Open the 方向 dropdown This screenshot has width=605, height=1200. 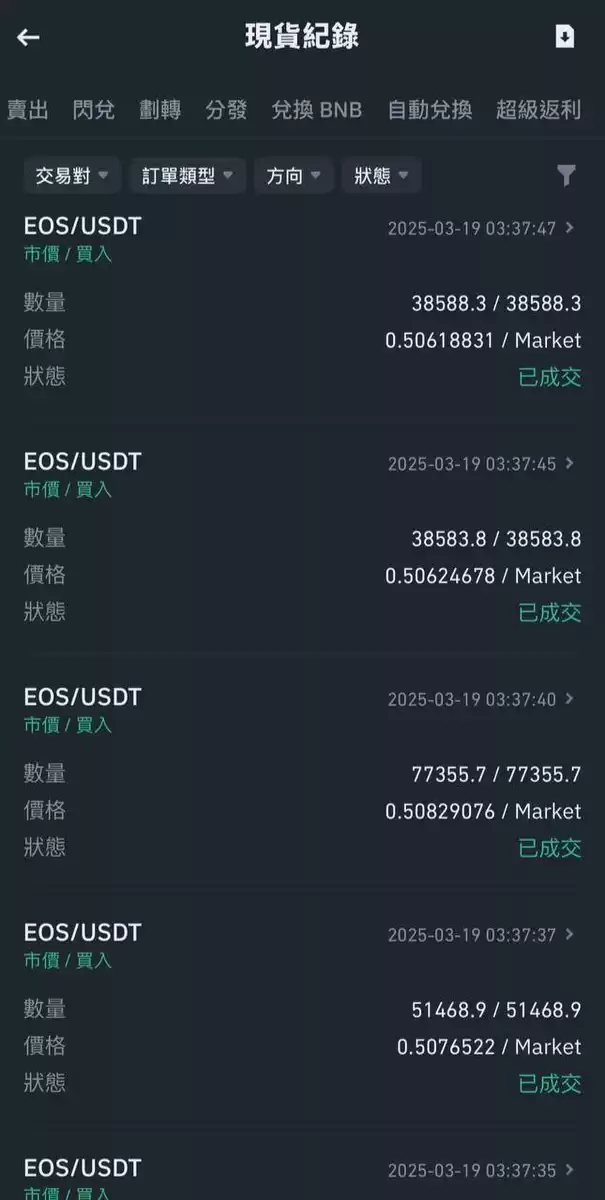pyautogui.click(x=294, y=176)
